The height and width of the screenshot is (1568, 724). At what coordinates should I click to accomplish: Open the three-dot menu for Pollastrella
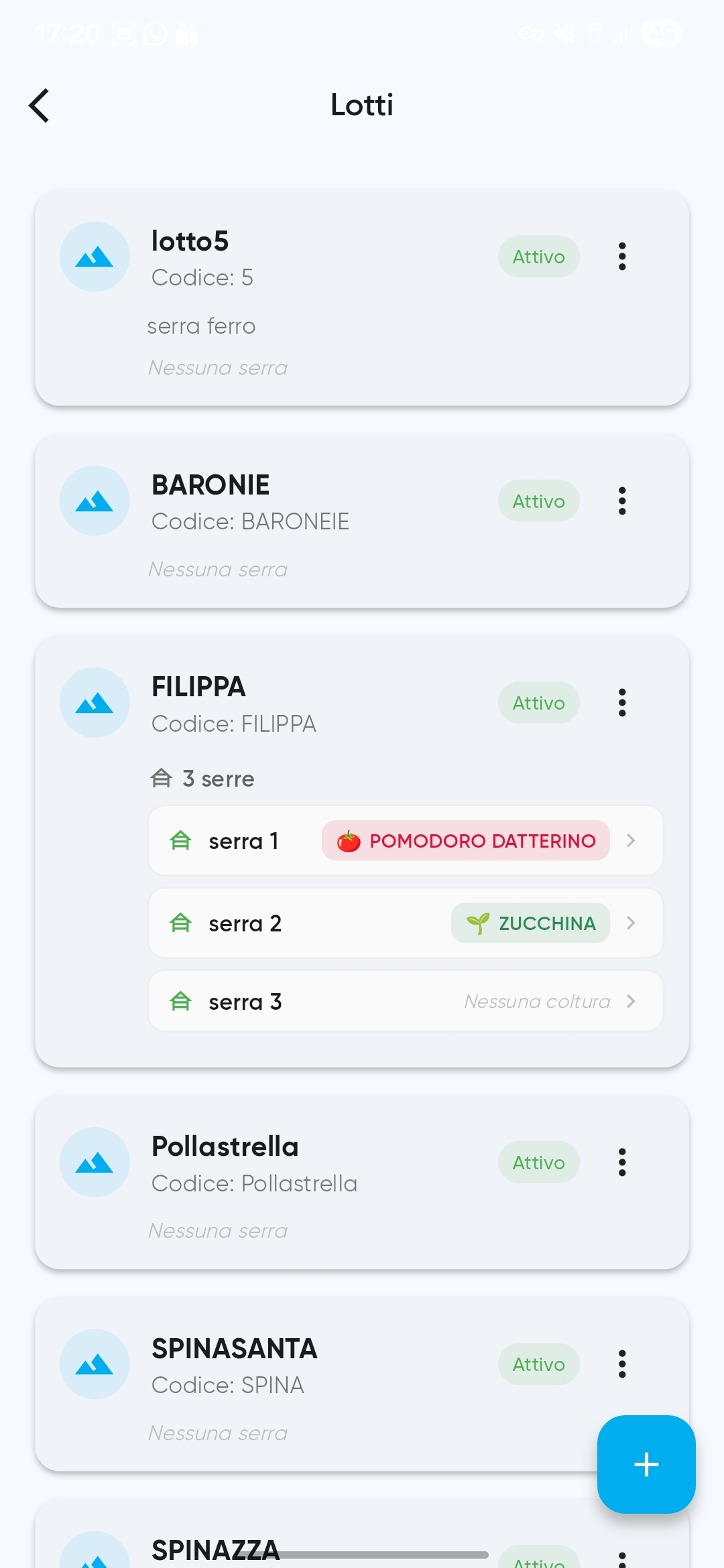coord(622,1163)
